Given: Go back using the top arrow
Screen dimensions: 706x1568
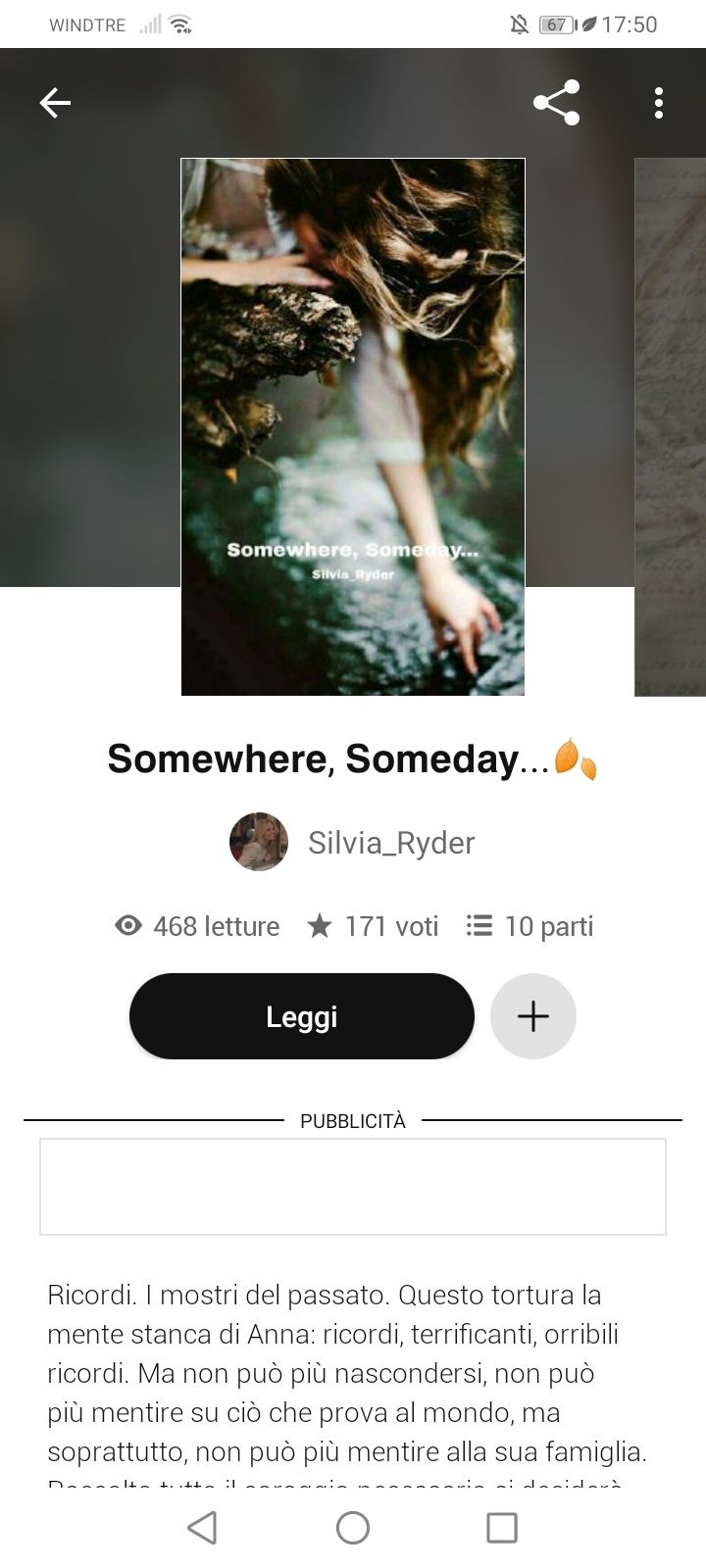Looking at the screenshot, I should [55, 103].
